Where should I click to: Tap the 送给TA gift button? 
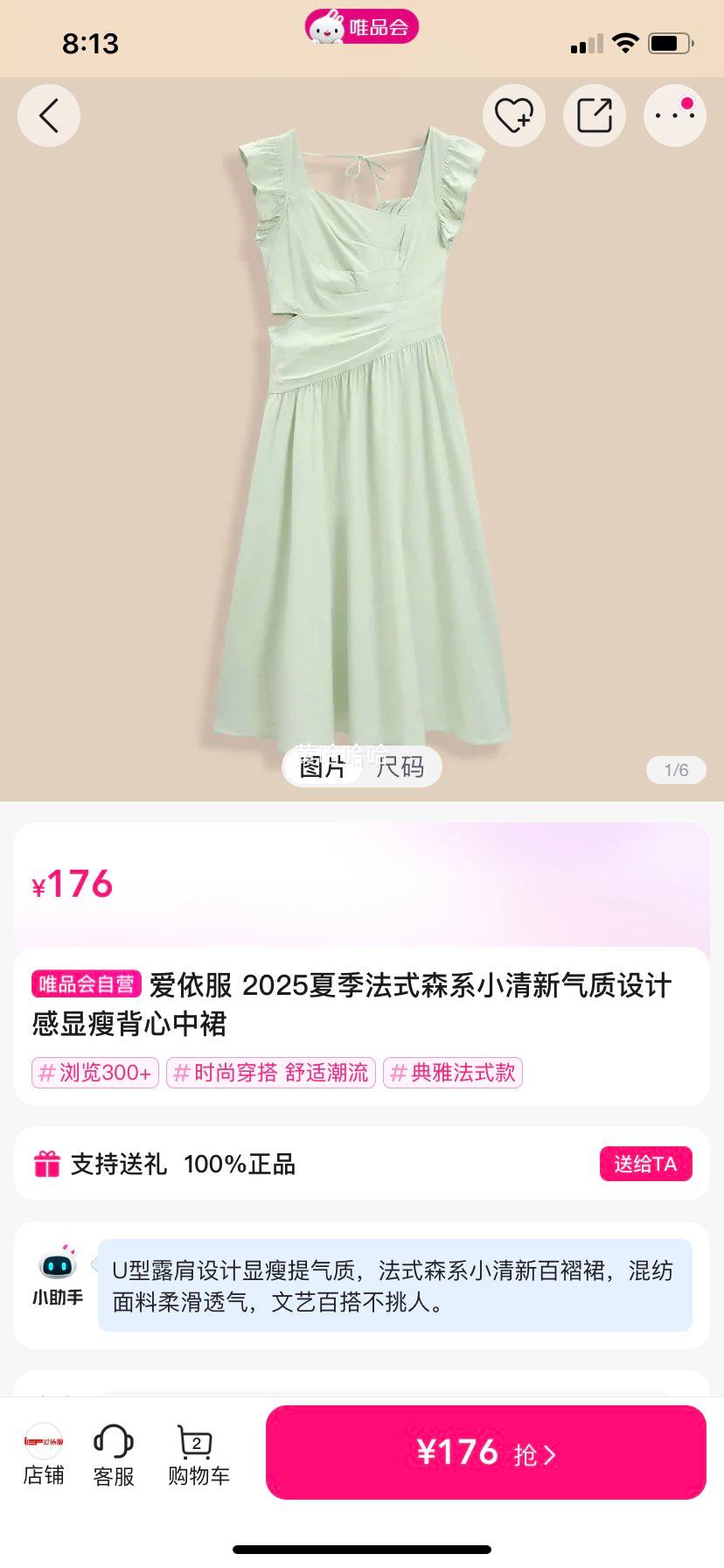645,1164
